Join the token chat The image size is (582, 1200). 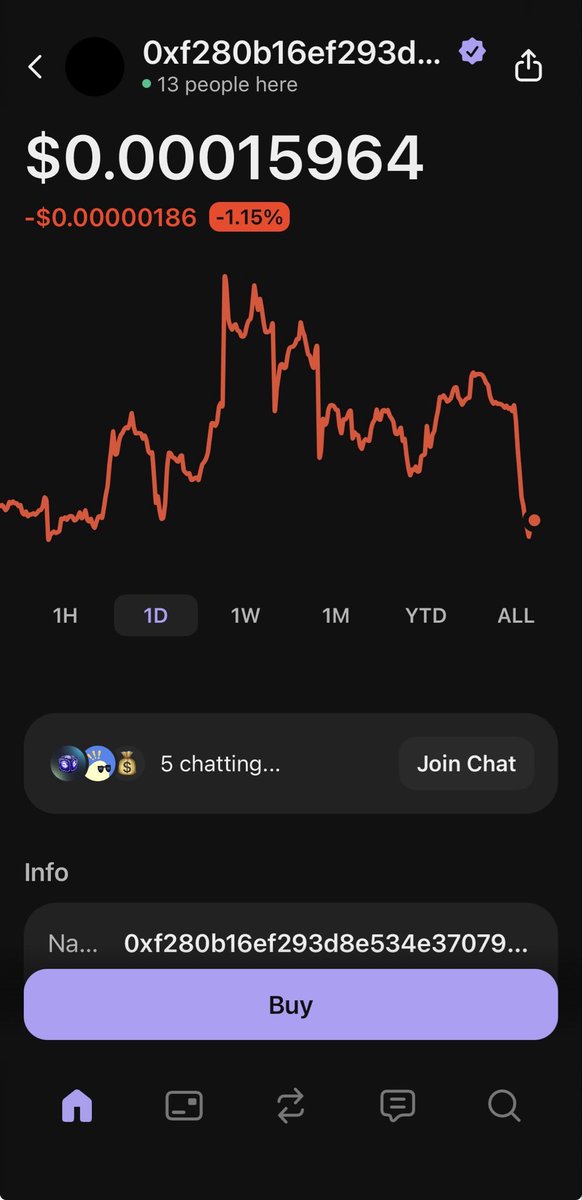click(x=466, y=764)
